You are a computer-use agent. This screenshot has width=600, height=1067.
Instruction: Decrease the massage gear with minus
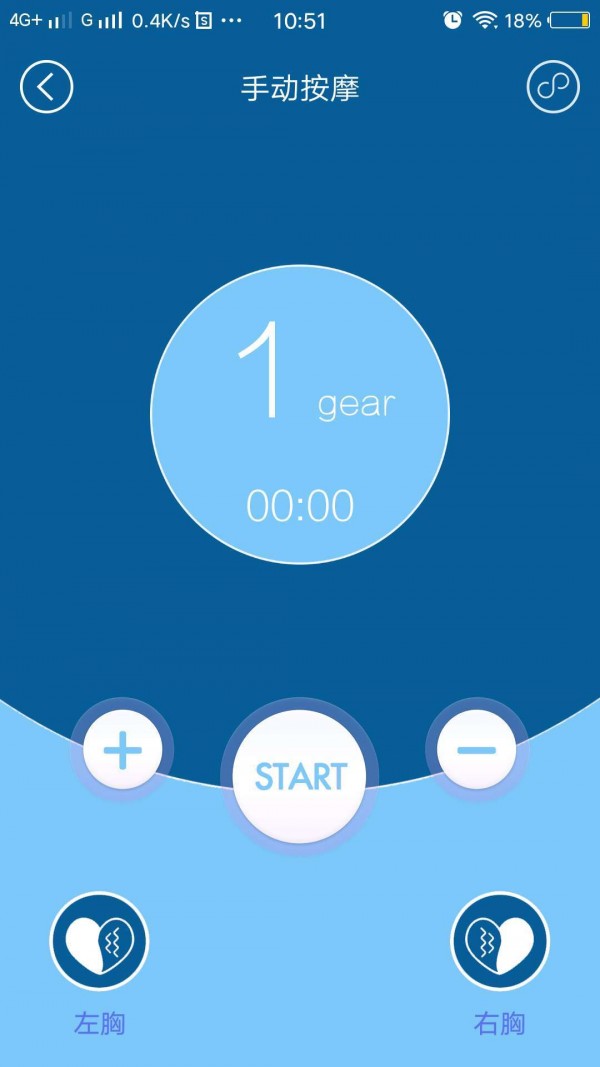477,750
